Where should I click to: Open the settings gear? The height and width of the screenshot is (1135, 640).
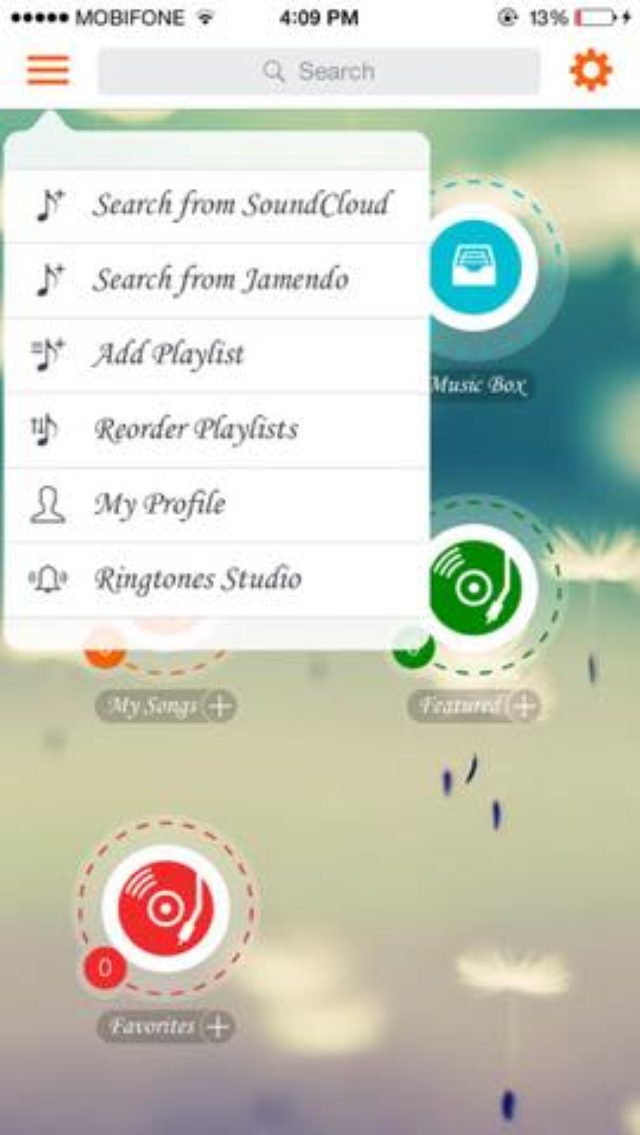click(590, 70)
